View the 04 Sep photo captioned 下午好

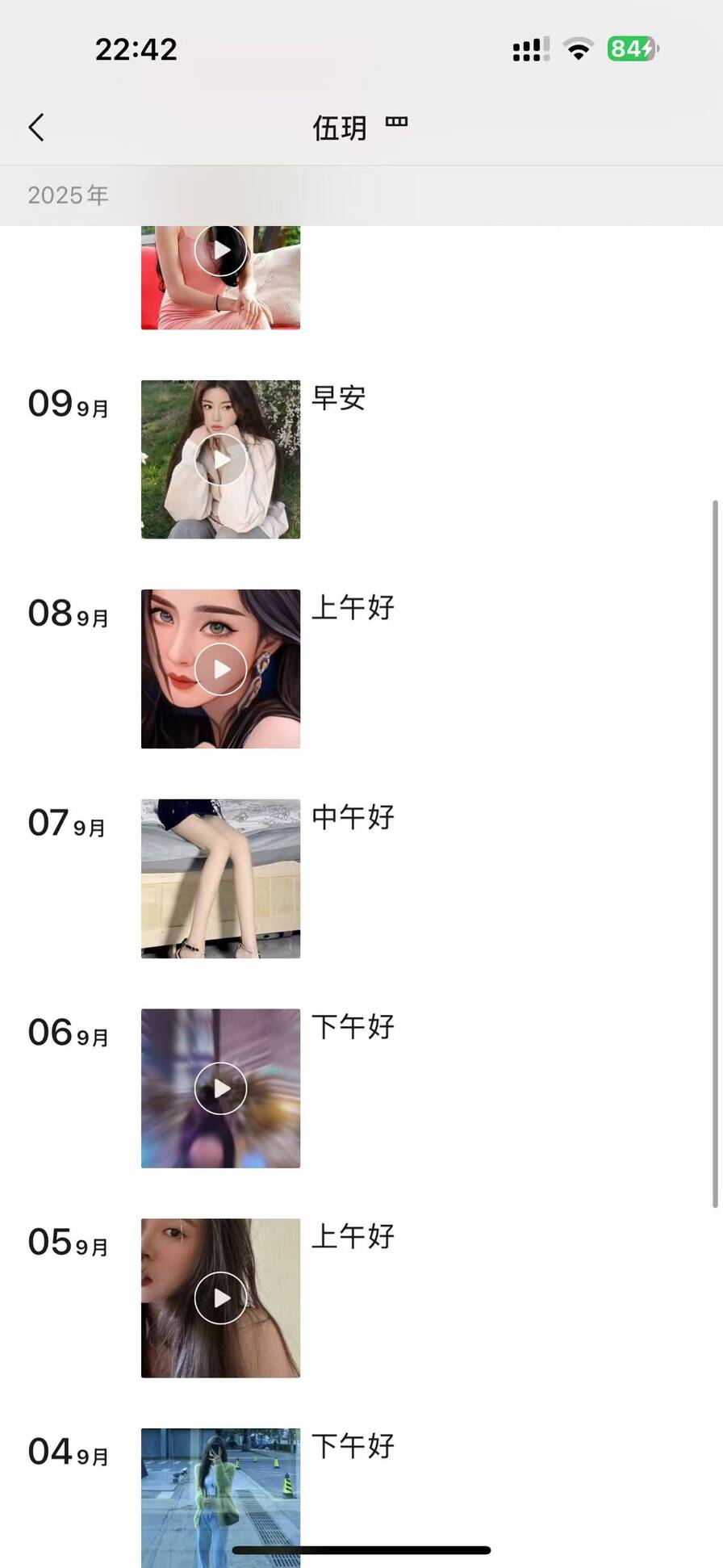click(220, 1494)
